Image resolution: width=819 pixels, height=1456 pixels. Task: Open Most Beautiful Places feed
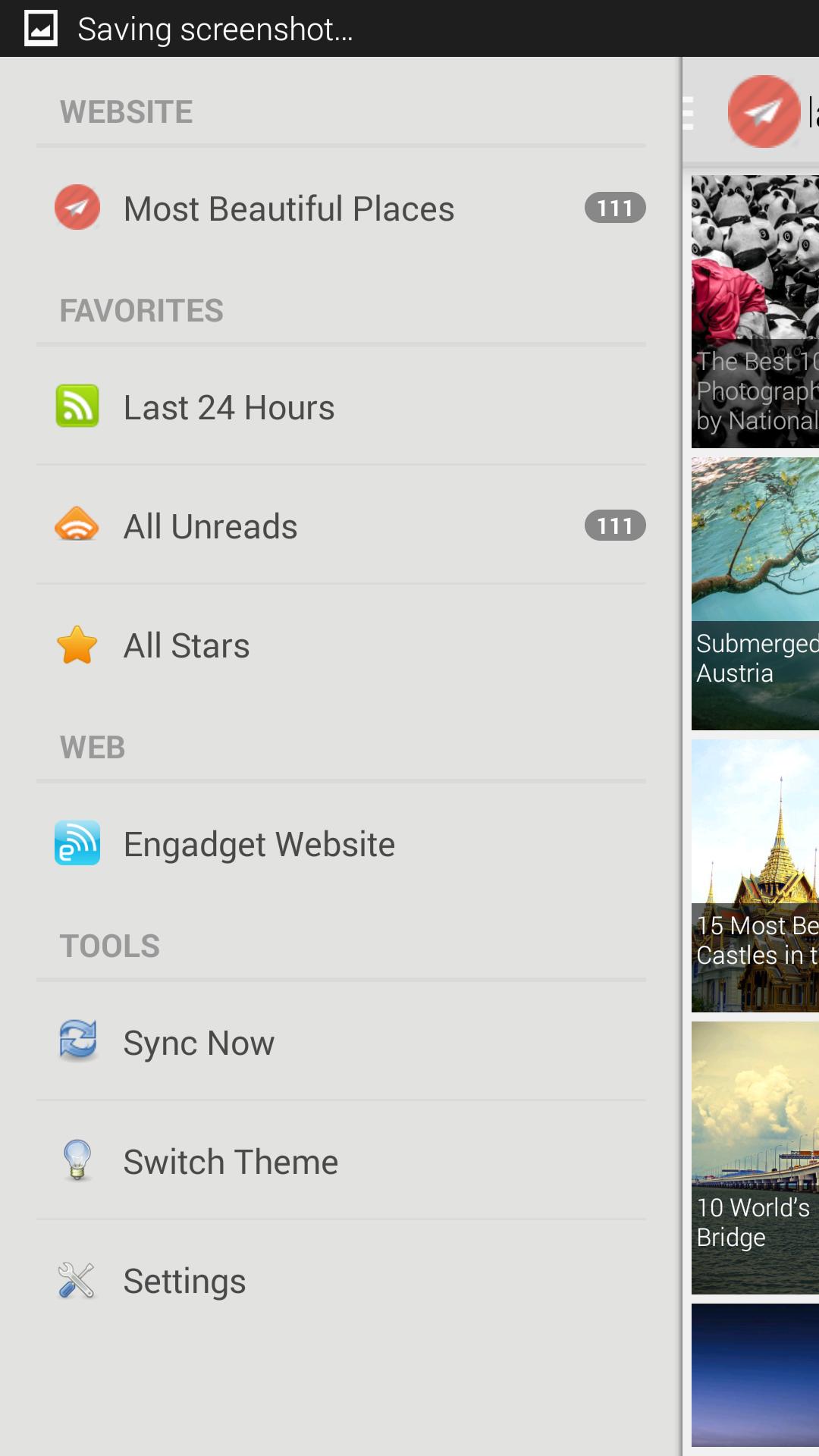point(288,209)
